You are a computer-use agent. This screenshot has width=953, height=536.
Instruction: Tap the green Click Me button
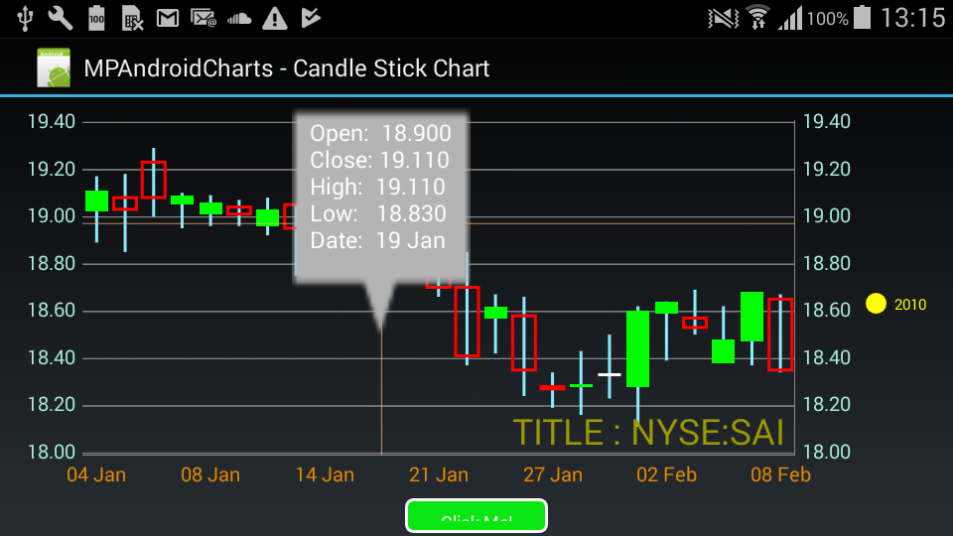476,517
